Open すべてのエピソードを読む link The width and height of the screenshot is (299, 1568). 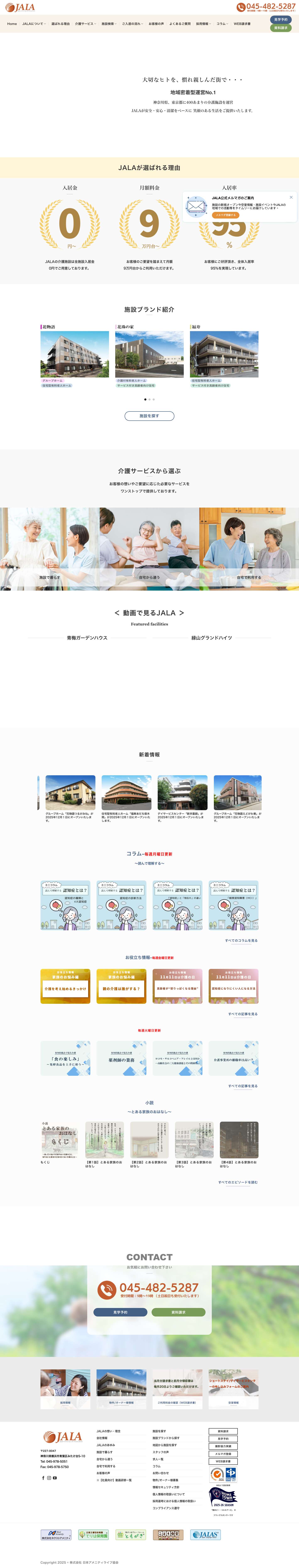point(238,1182)
